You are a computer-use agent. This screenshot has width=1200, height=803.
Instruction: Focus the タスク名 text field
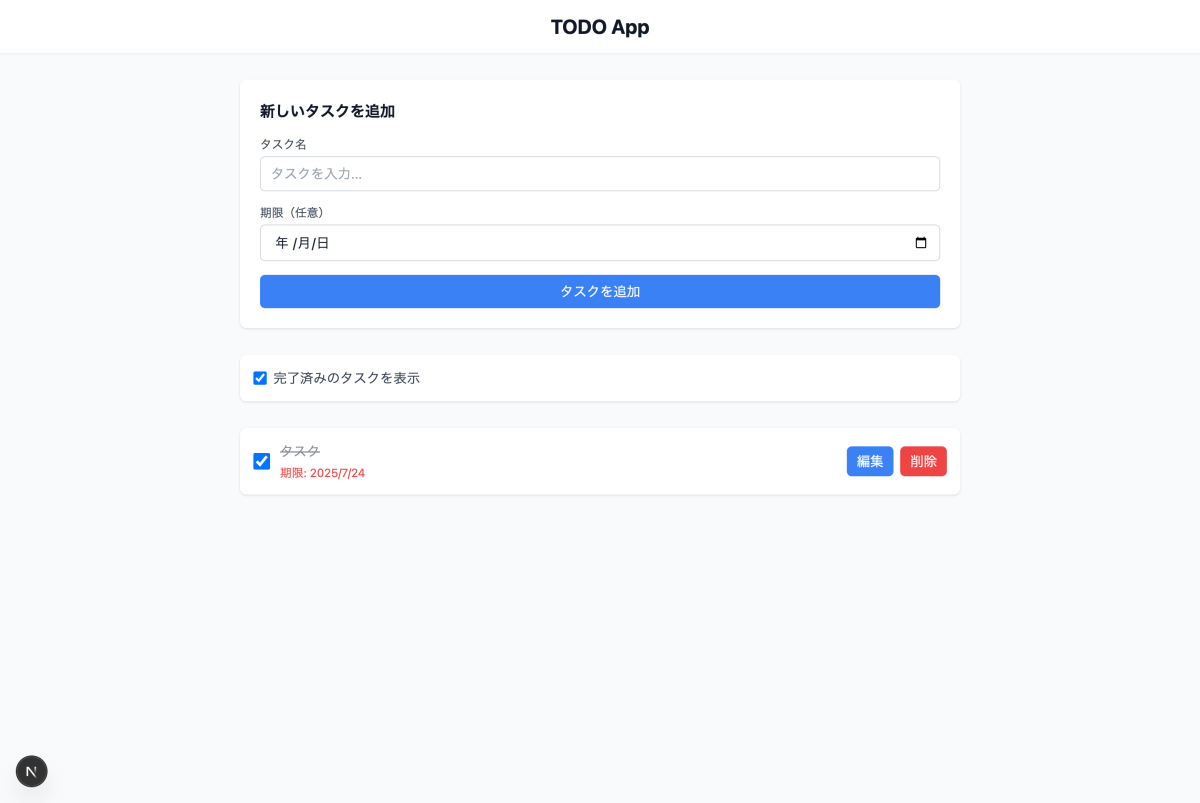point(599,174)
